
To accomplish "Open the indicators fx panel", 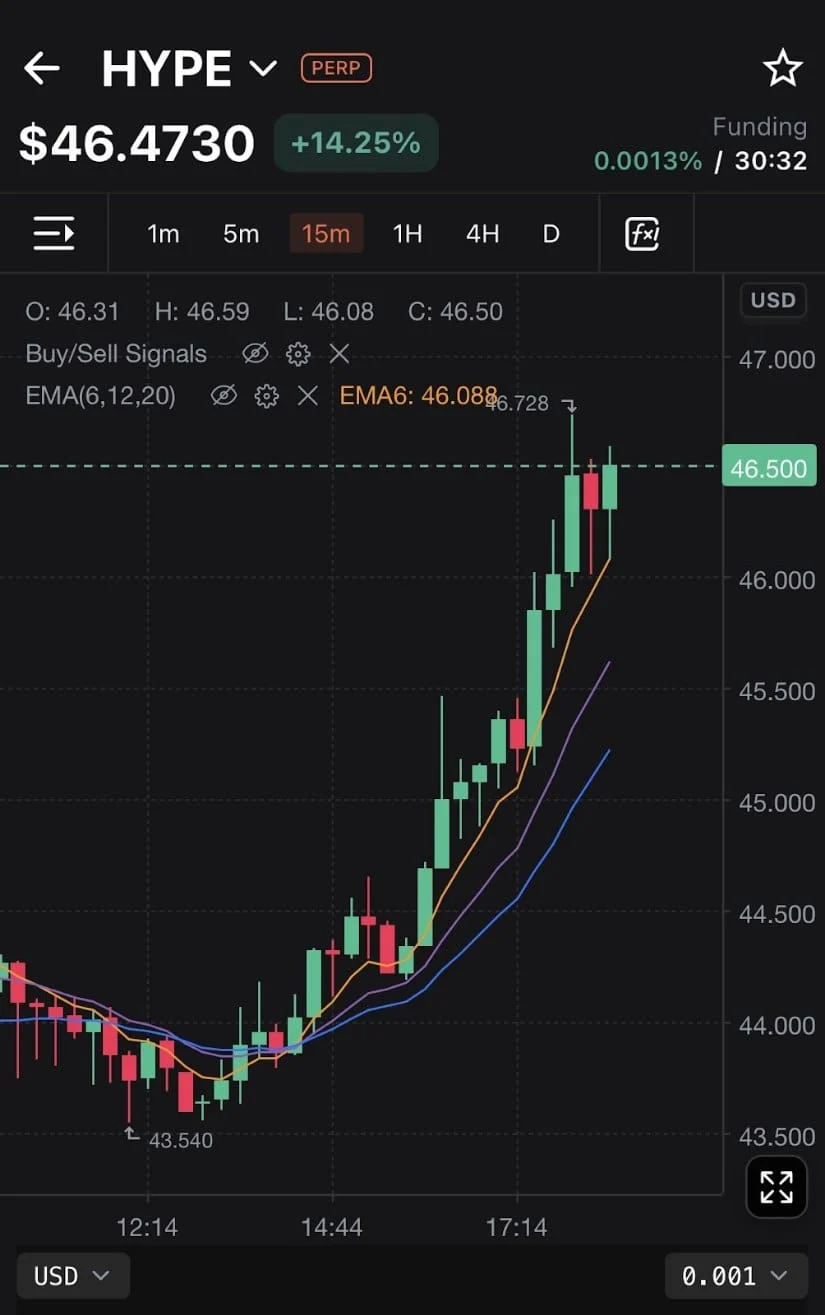I will [645, 233].
